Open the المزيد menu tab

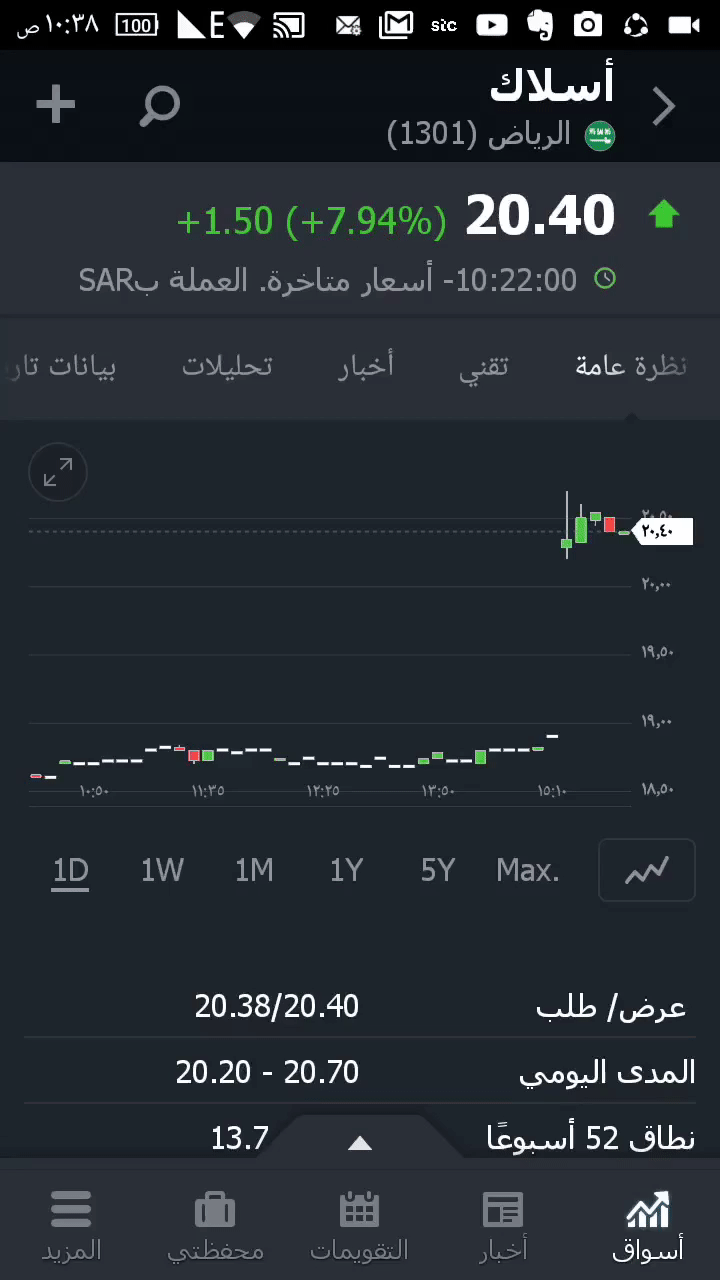click(x=71, y=1225)
